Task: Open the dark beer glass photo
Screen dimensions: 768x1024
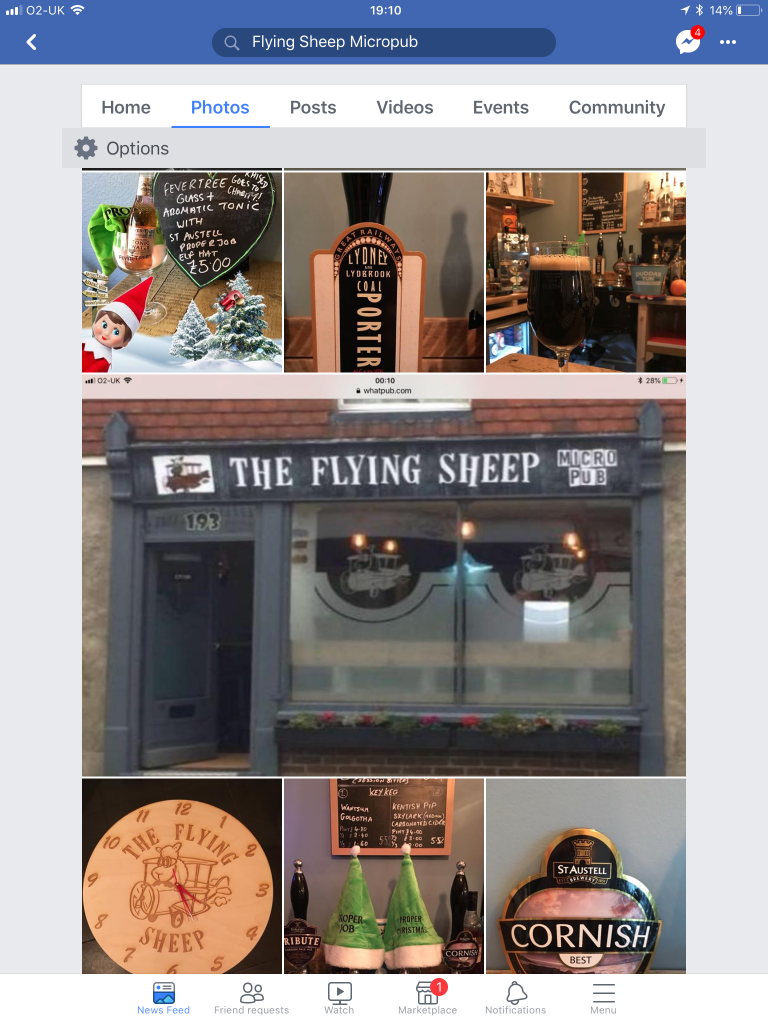Action: click(x=586, y=271)
